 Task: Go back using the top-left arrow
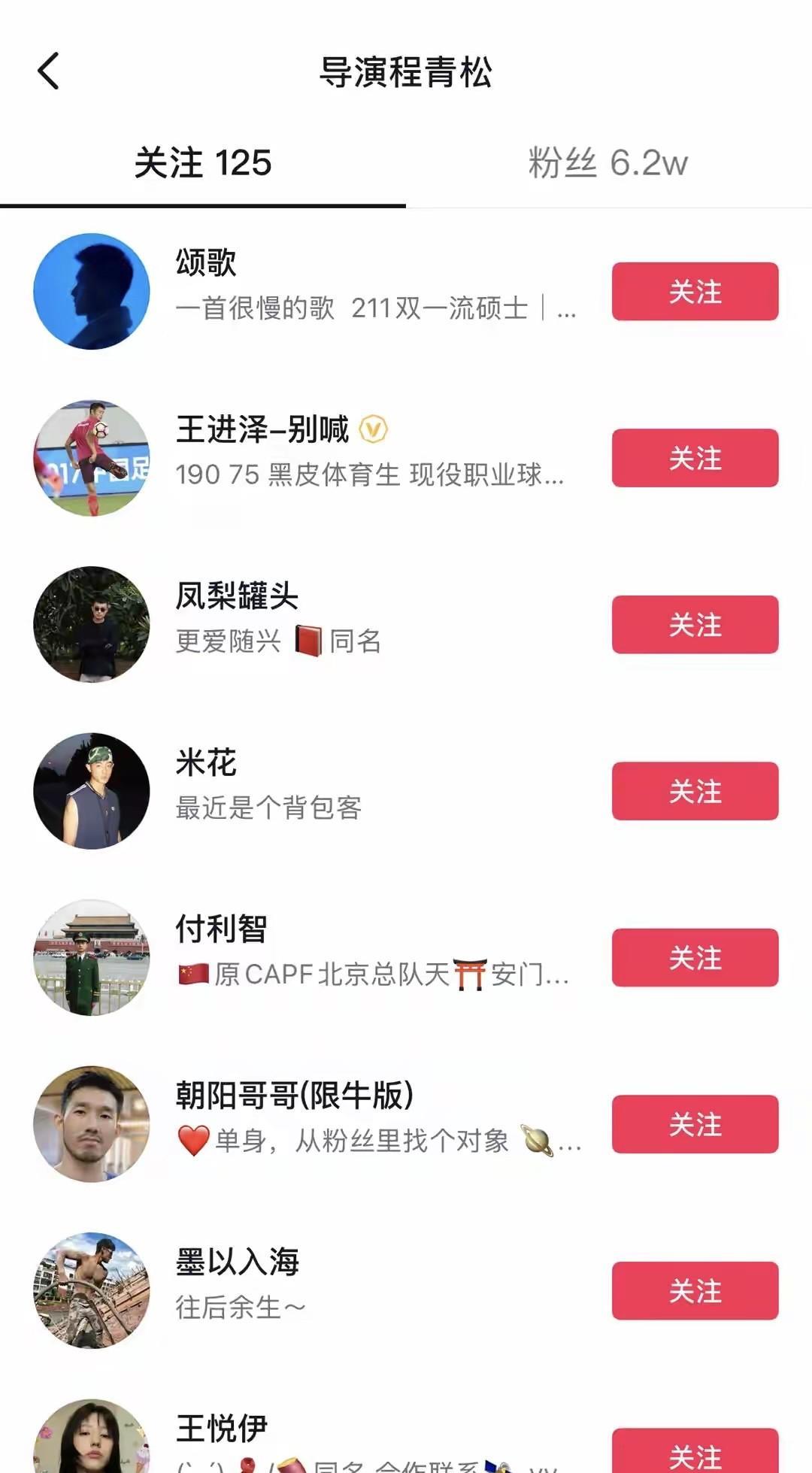pyautogui.click(x=49, y=71)
